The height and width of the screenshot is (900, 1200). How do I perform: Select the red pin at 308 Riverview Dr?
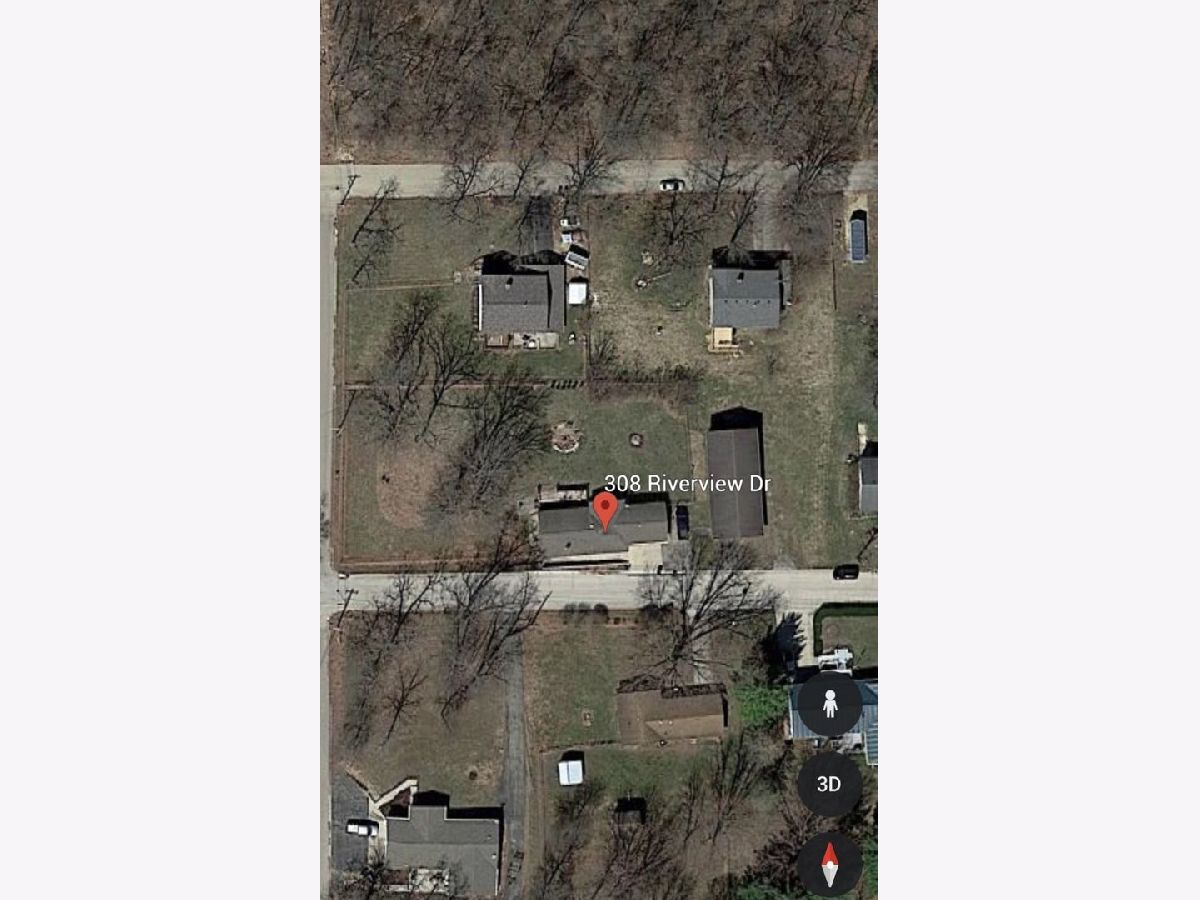tap(605, 510)
